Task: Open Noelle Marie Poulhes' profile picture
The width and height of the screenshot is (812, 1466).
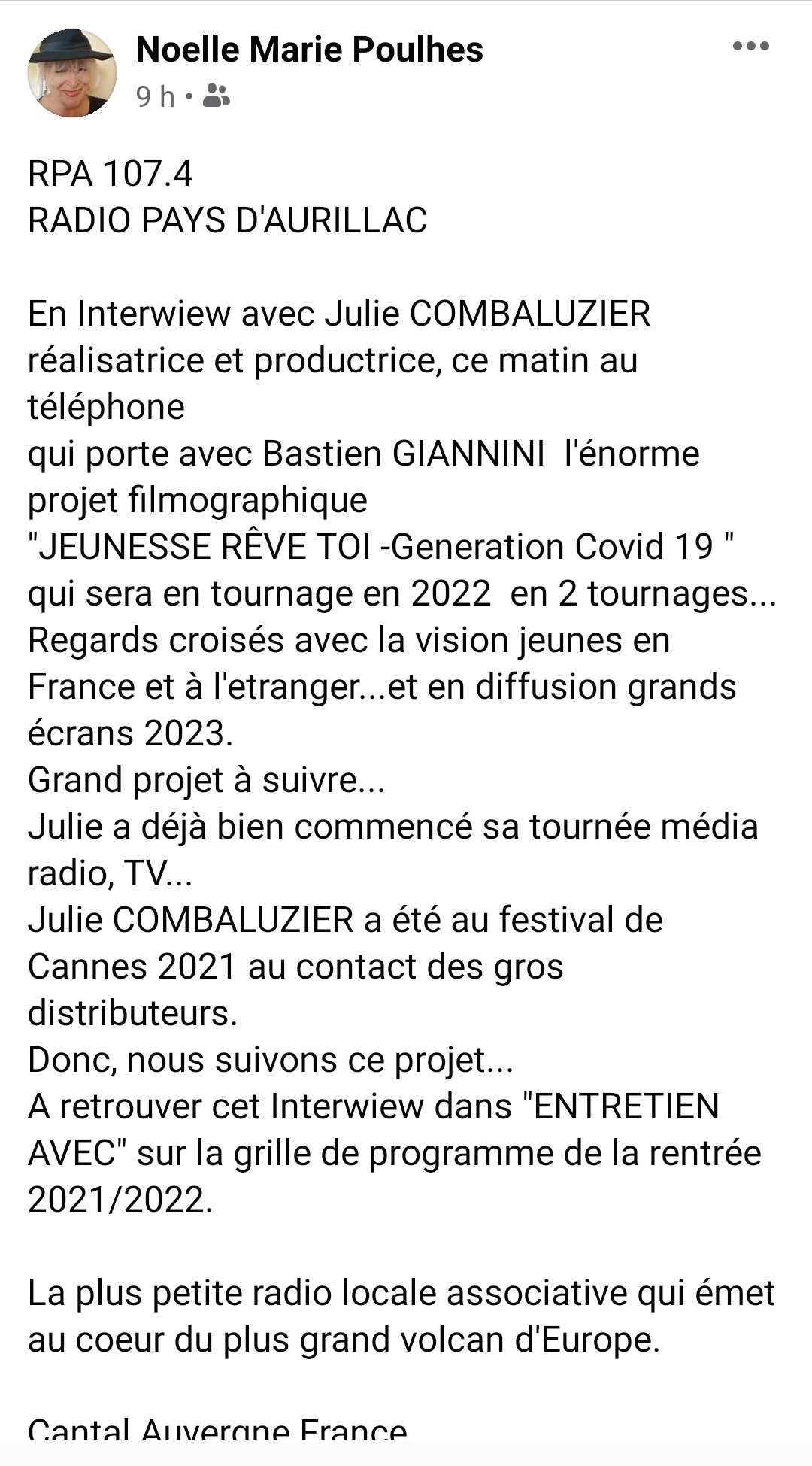Action: pyautogui.click(x=72, y=73)
